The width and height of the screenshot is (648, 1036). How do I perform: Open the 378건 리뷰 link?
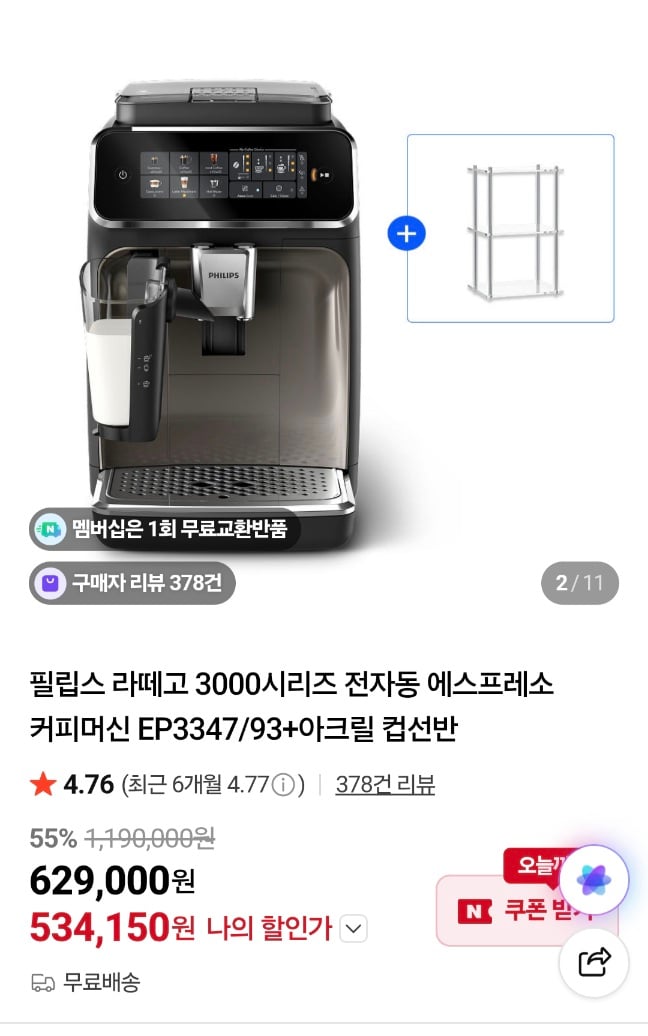point(385,785)
